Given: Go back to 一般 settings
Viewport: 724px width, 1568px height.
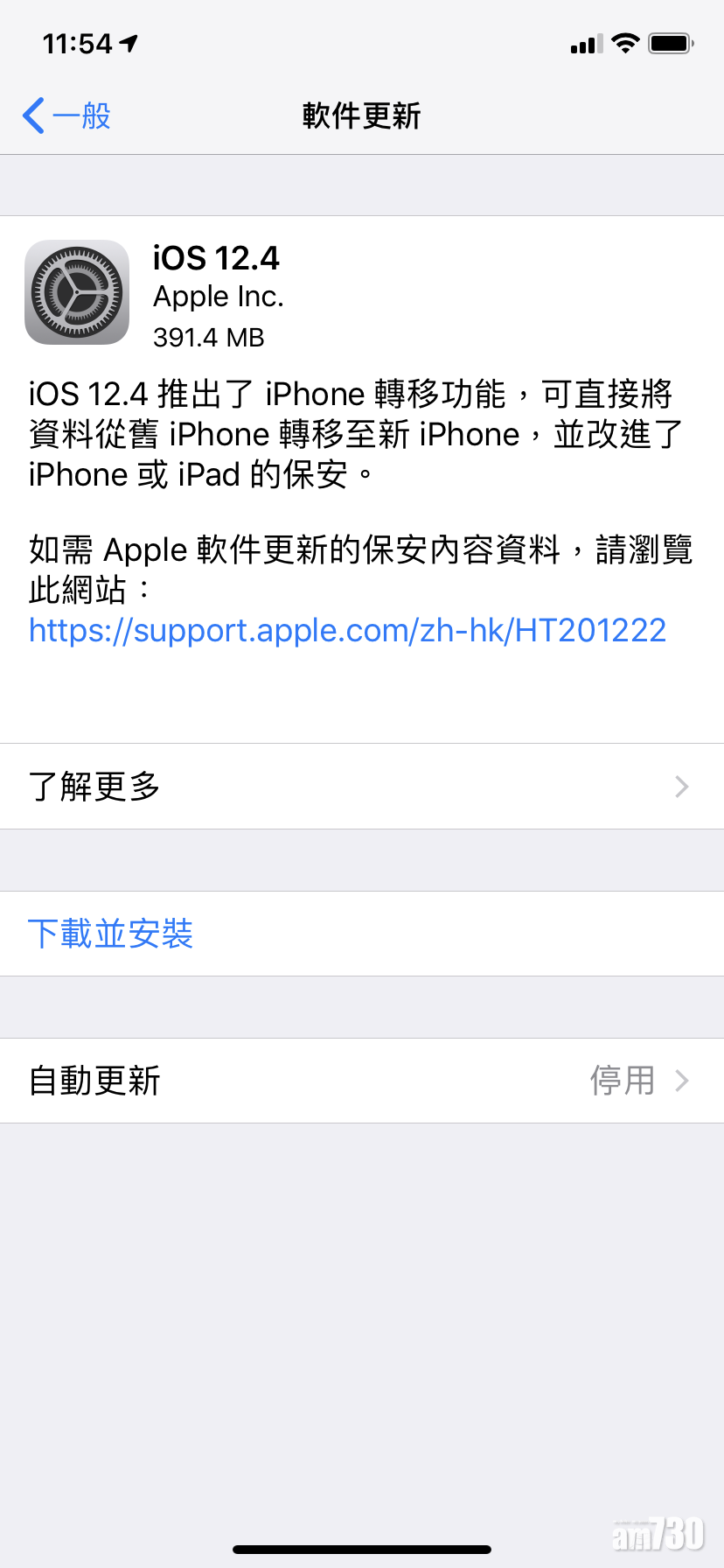Looking at the screenshot, I should point(67,115).
